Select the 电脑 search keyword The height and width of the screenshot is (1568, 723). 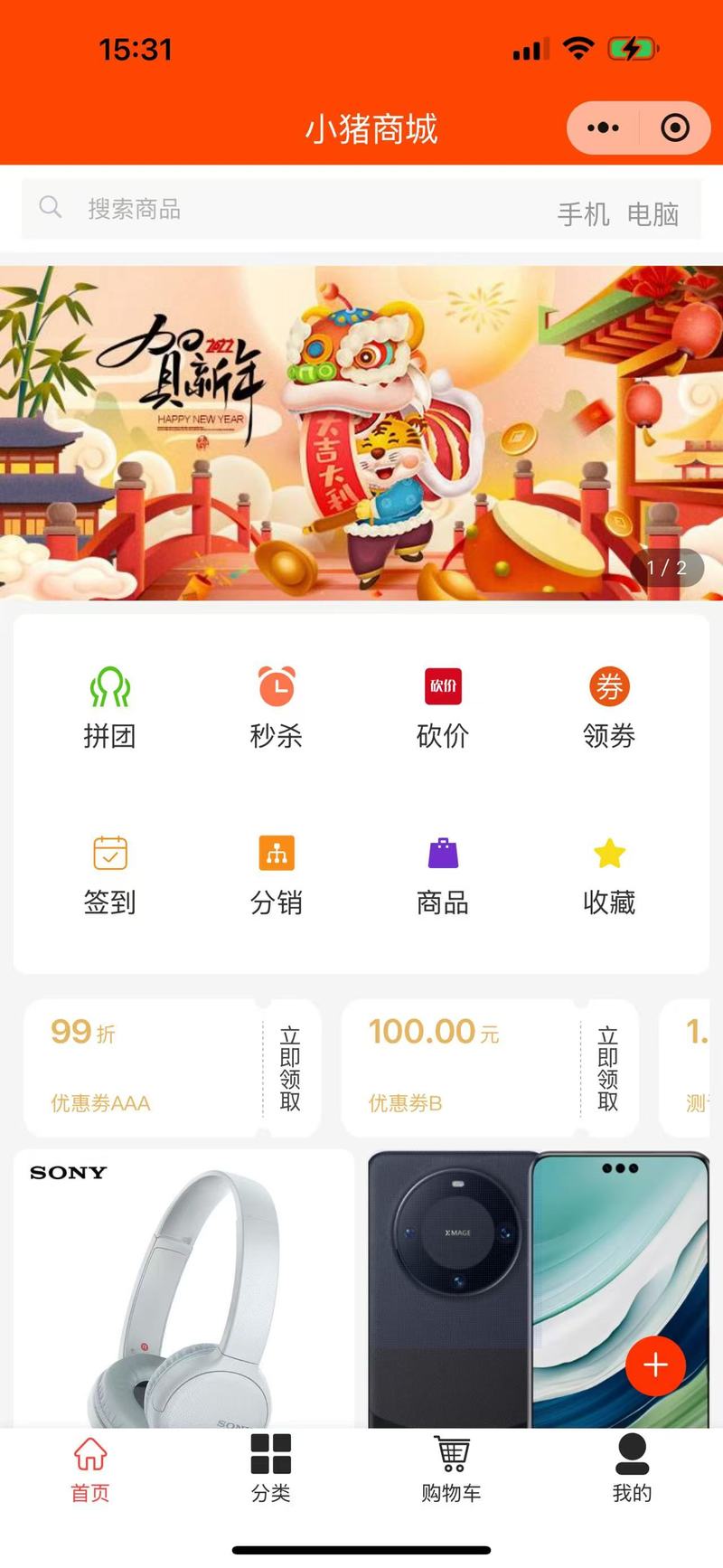653,214
